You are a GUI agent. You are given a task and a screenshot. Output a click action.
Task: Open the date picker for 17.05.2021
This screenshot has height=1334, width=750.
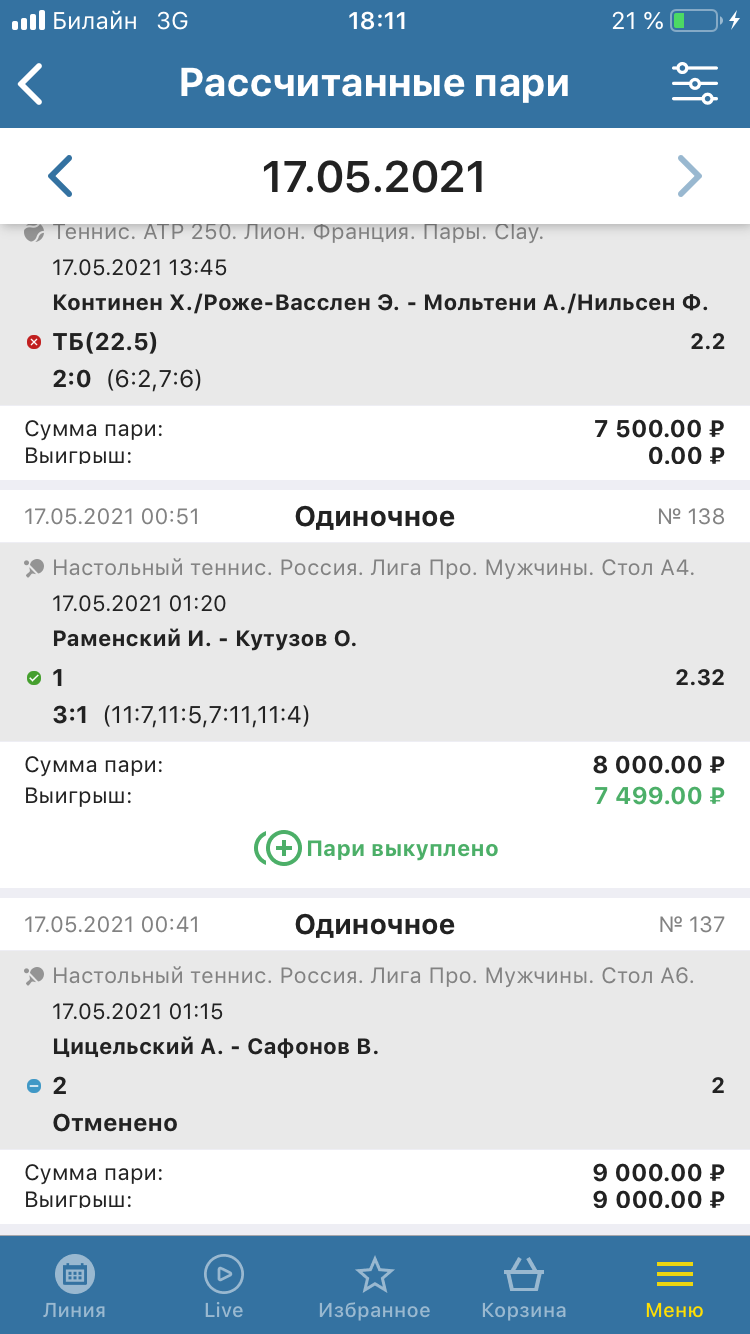click(x=374, y=177)
